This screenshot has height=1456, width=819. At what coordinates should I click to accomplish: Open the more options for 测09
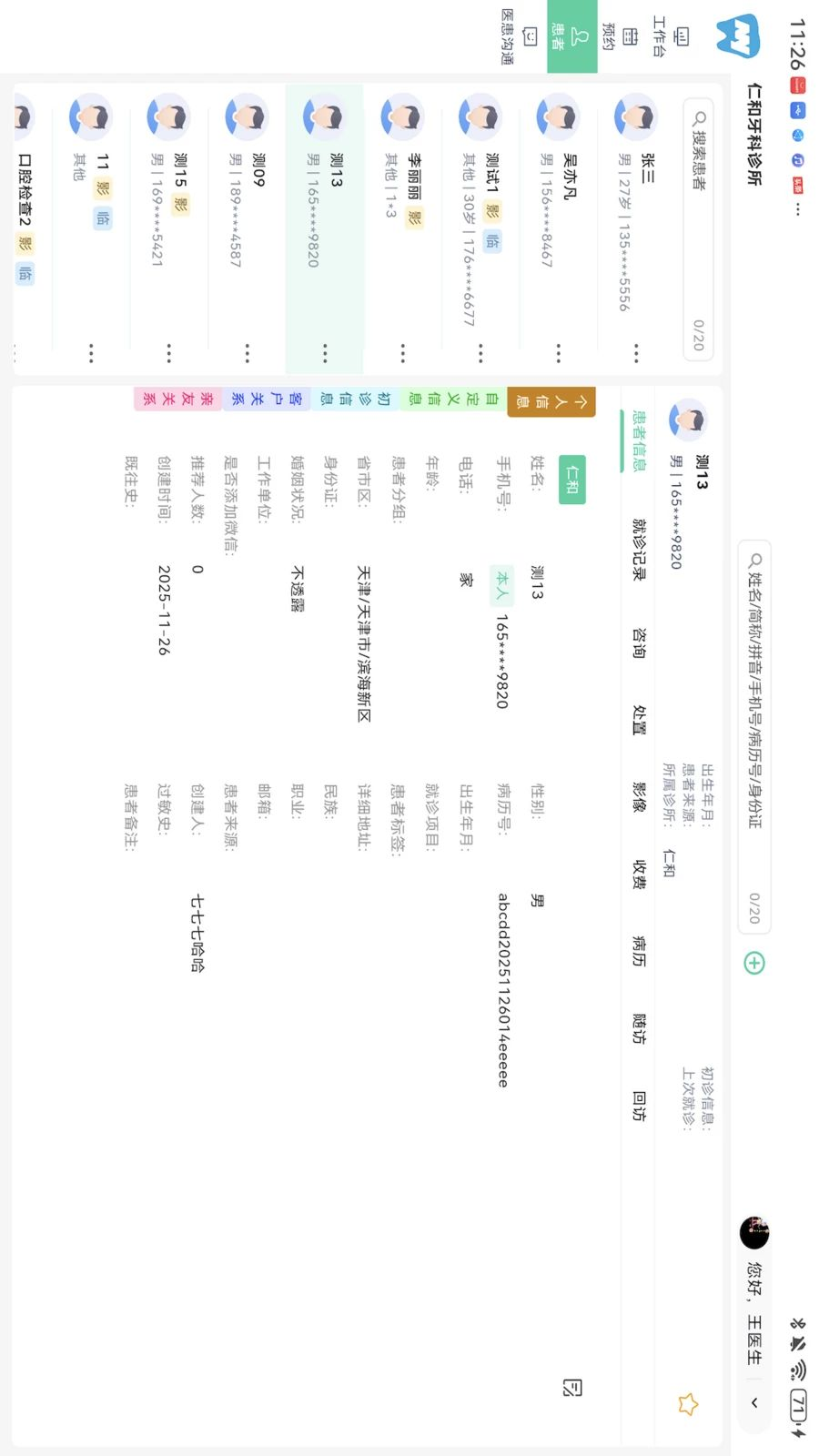247,353
